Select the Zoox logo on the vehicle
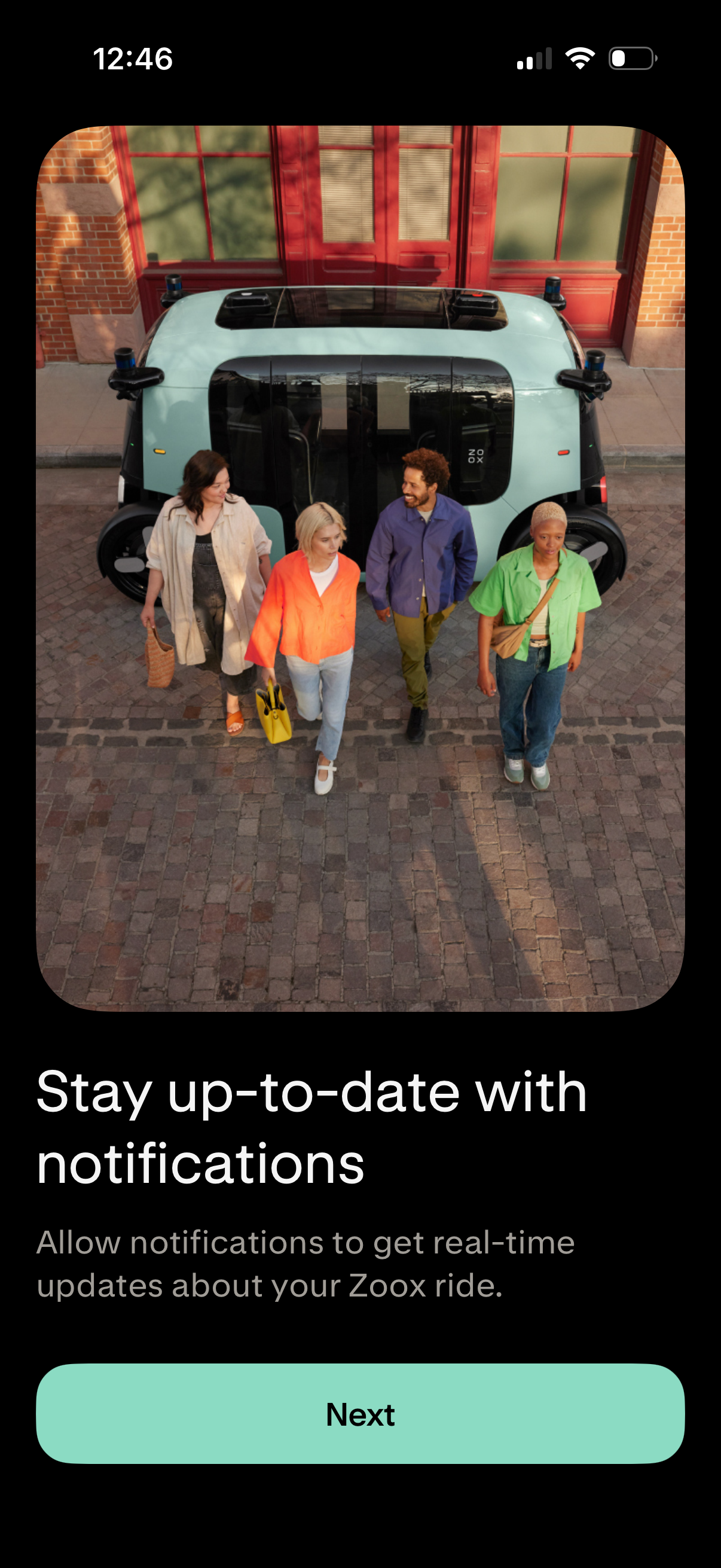The height and width of the screenshot is (1568, 721). tap(475, 456)
